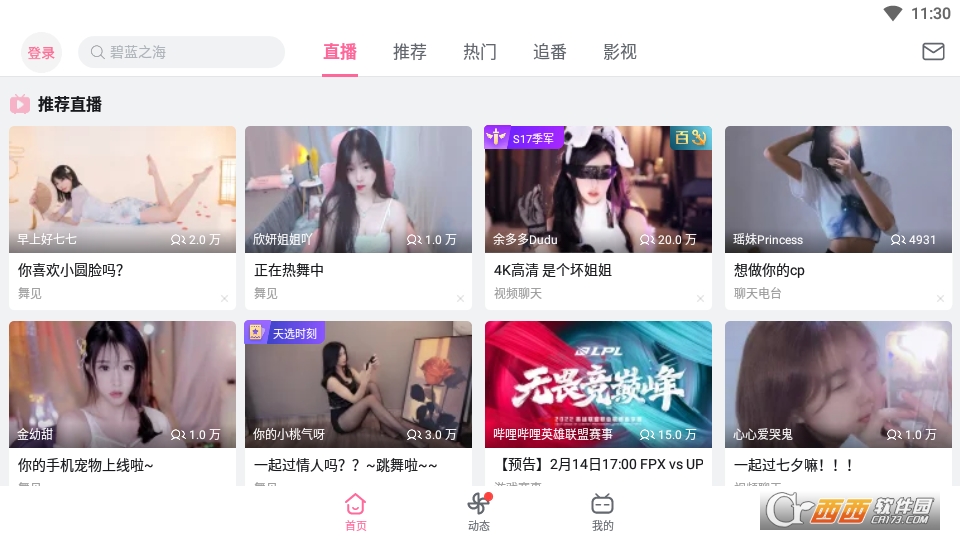Open the 一起过七夕嘛!!! livestream

(838, 385)
